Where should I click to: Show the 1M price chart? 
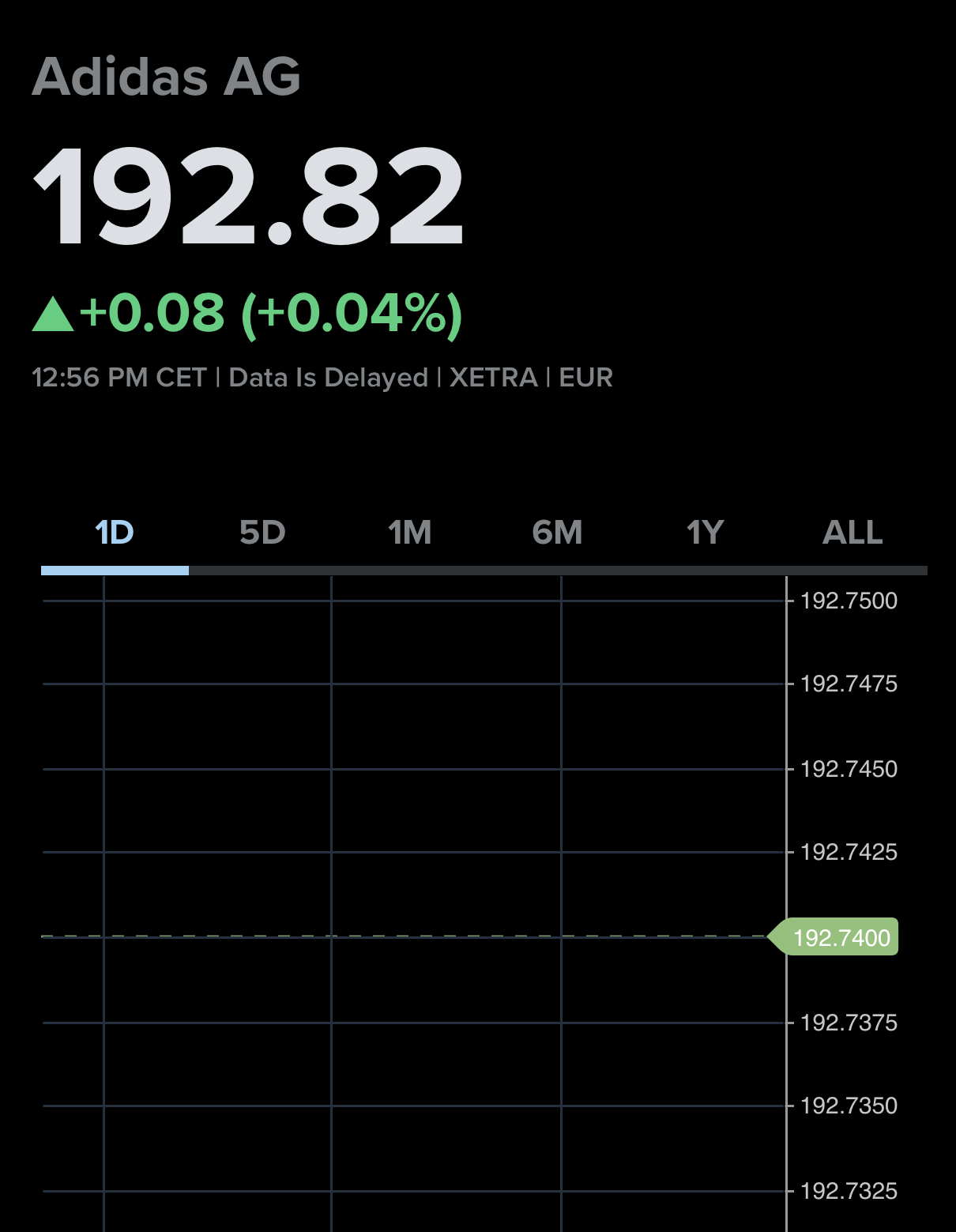click(410, 533)
